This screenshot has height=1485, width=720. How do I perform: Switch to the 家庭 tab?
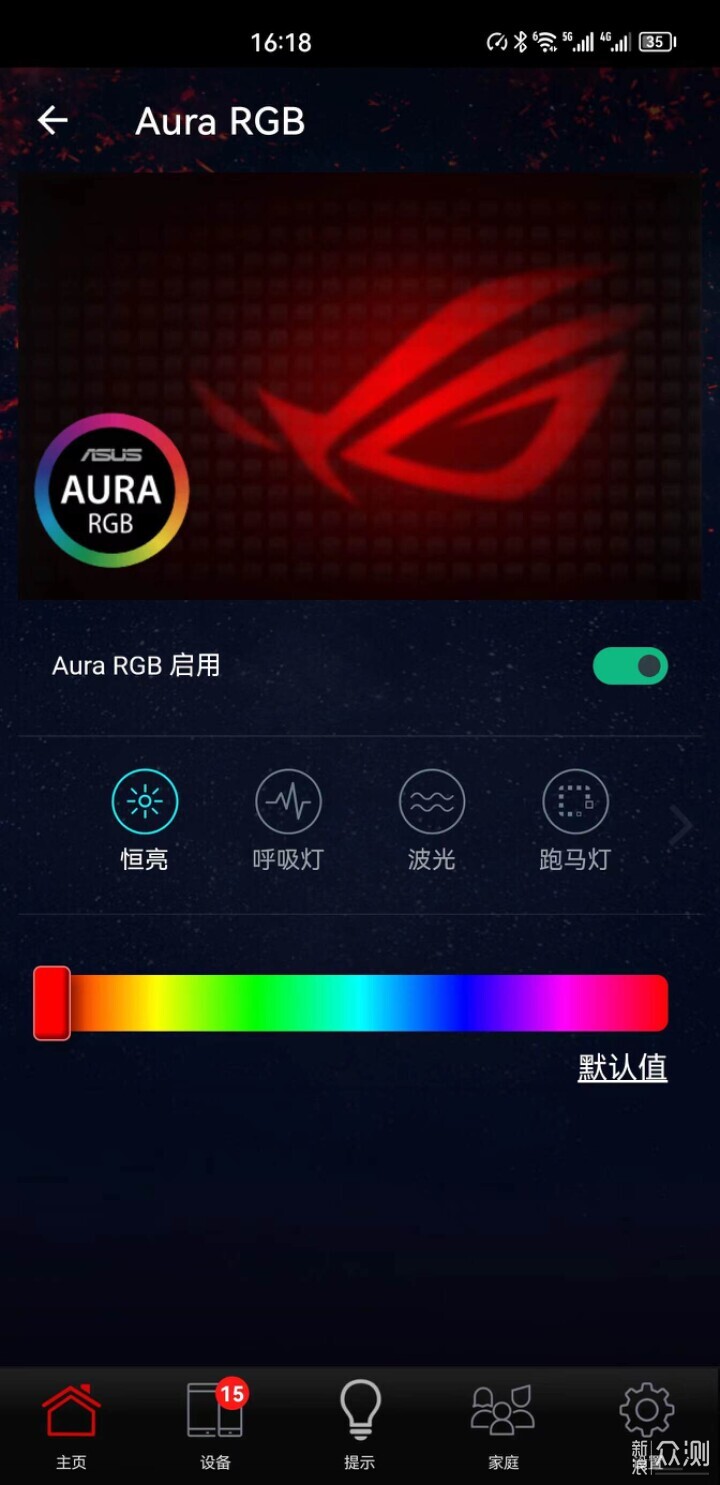click(503, 1425)
